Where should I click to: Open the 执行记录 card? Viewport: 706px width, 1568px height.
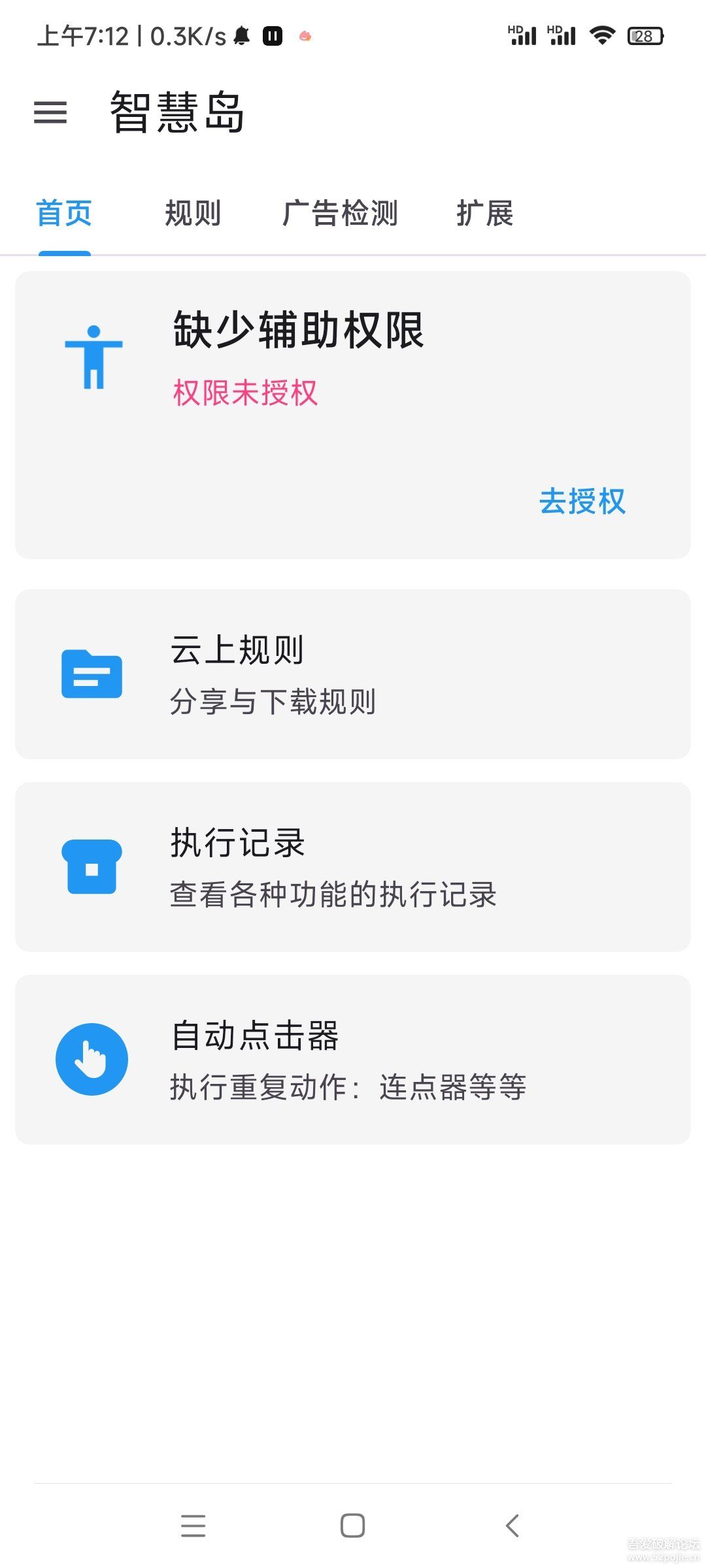click(x=353, y=867)
